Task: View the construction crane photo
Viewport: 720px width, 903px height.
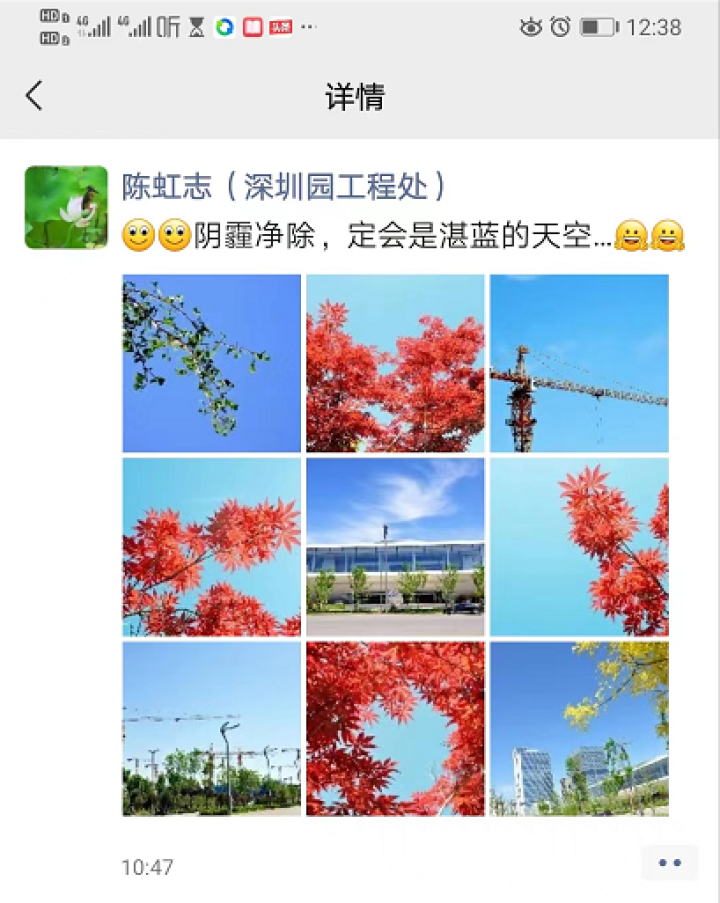Action: point(579,363)
